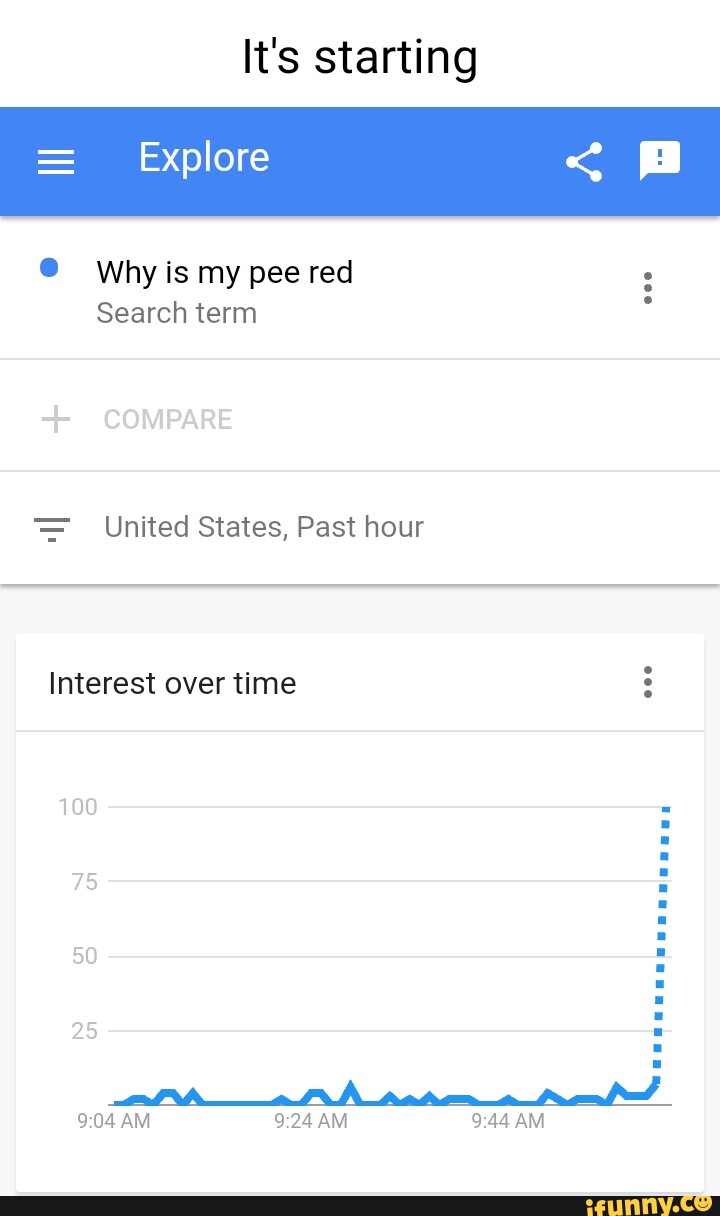Open the Interest over time section header
The height and width of the screenshot is (1216, 720).
172,683
